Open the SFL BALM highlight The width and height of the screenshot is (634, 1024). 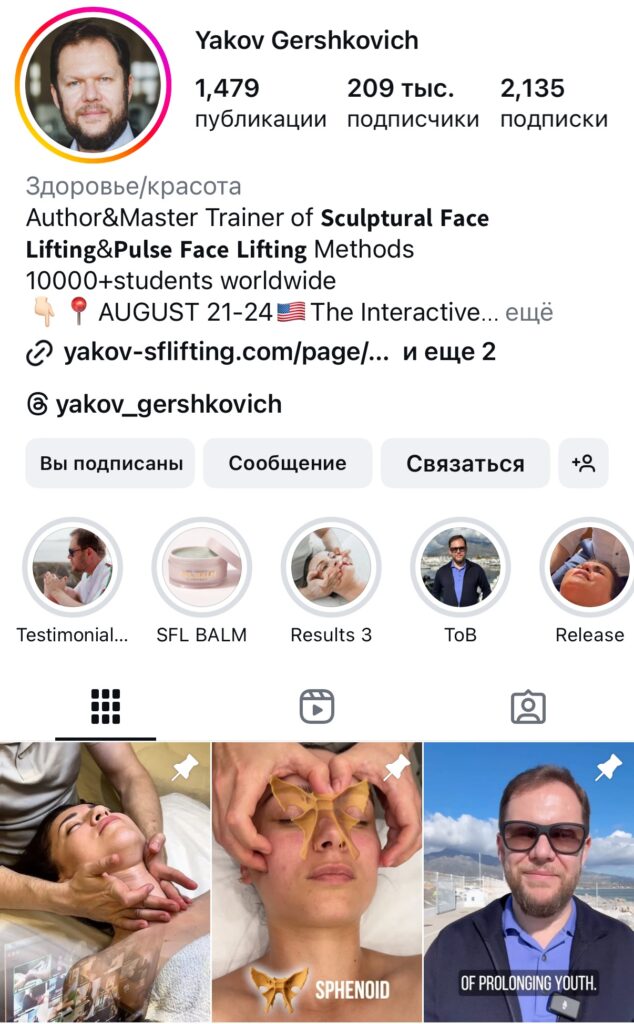click(201, 568)
